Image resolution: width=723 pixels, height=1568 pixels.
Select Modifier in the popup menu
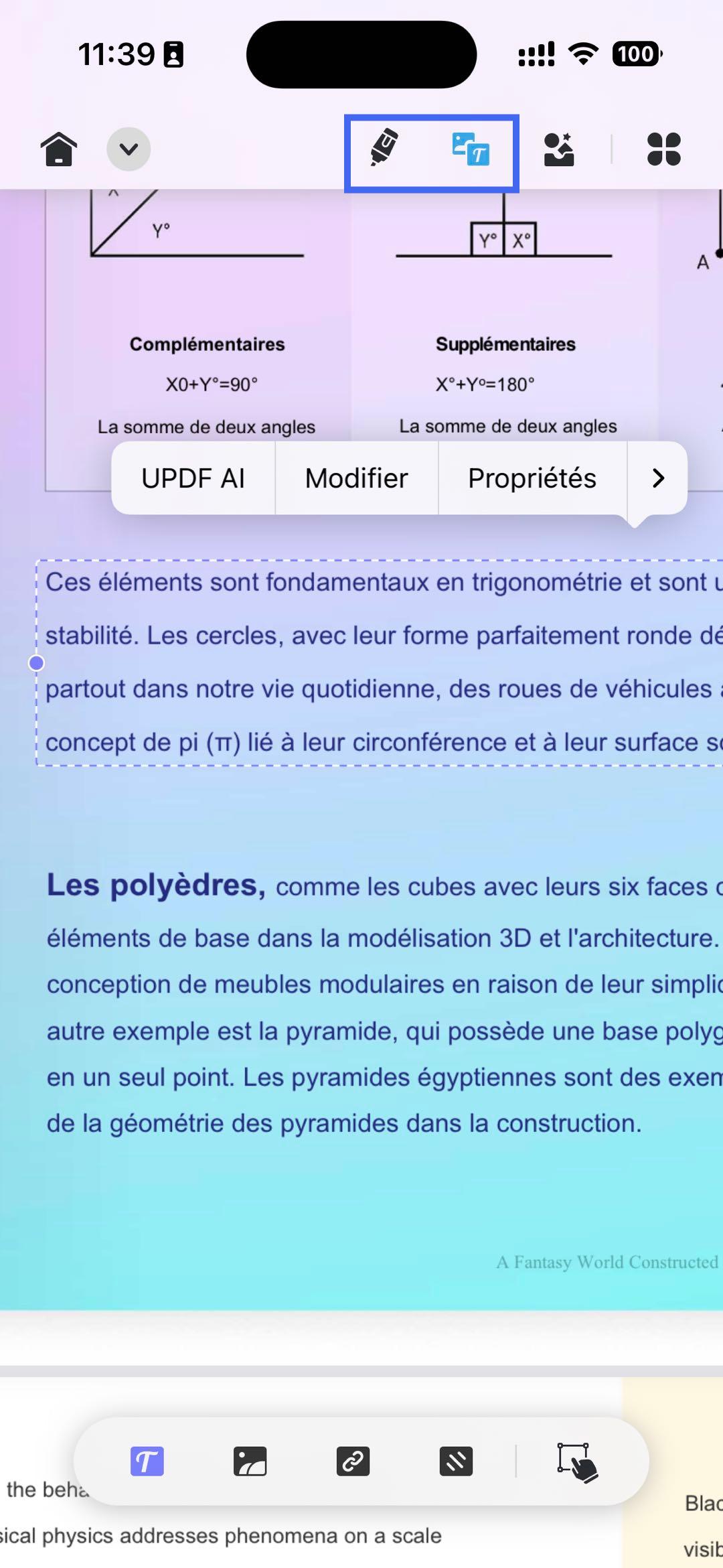357,478
